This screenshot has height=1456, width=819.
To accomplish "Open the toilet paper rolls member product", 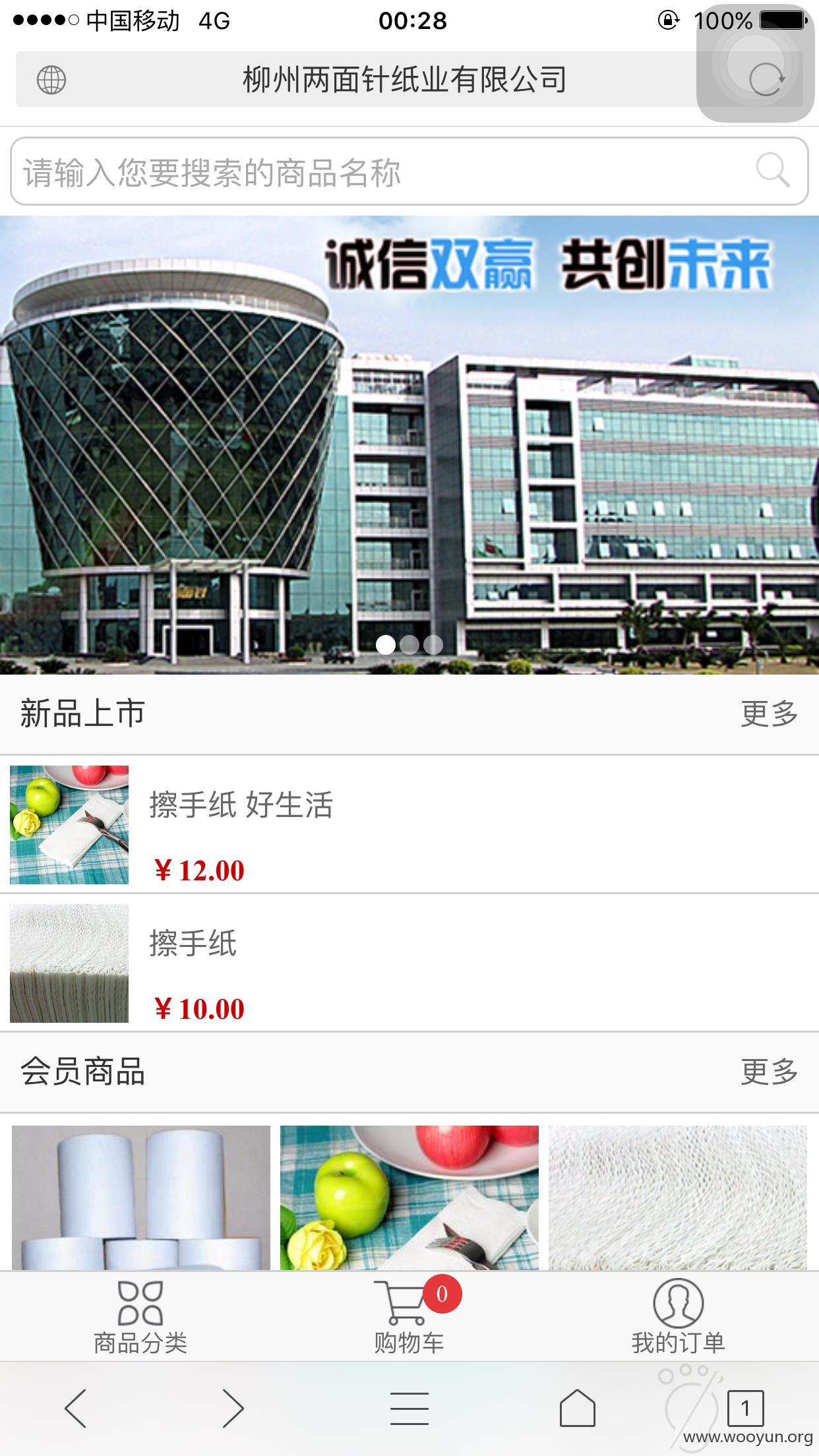I will click(141, 1198).
